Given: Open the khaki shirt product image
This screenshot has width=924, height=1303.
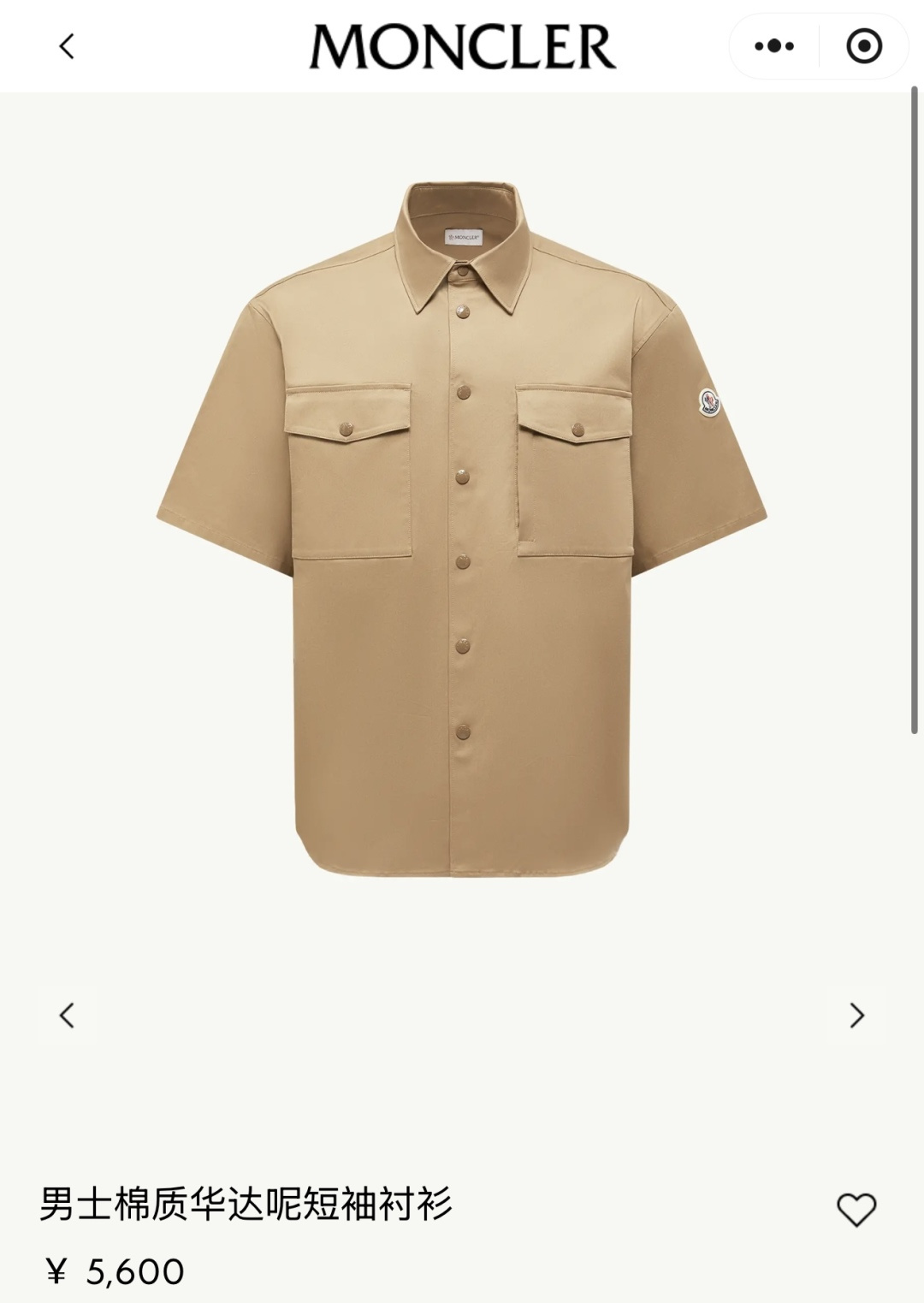Looking at the screenshot, I should click(x=461, y=530).
